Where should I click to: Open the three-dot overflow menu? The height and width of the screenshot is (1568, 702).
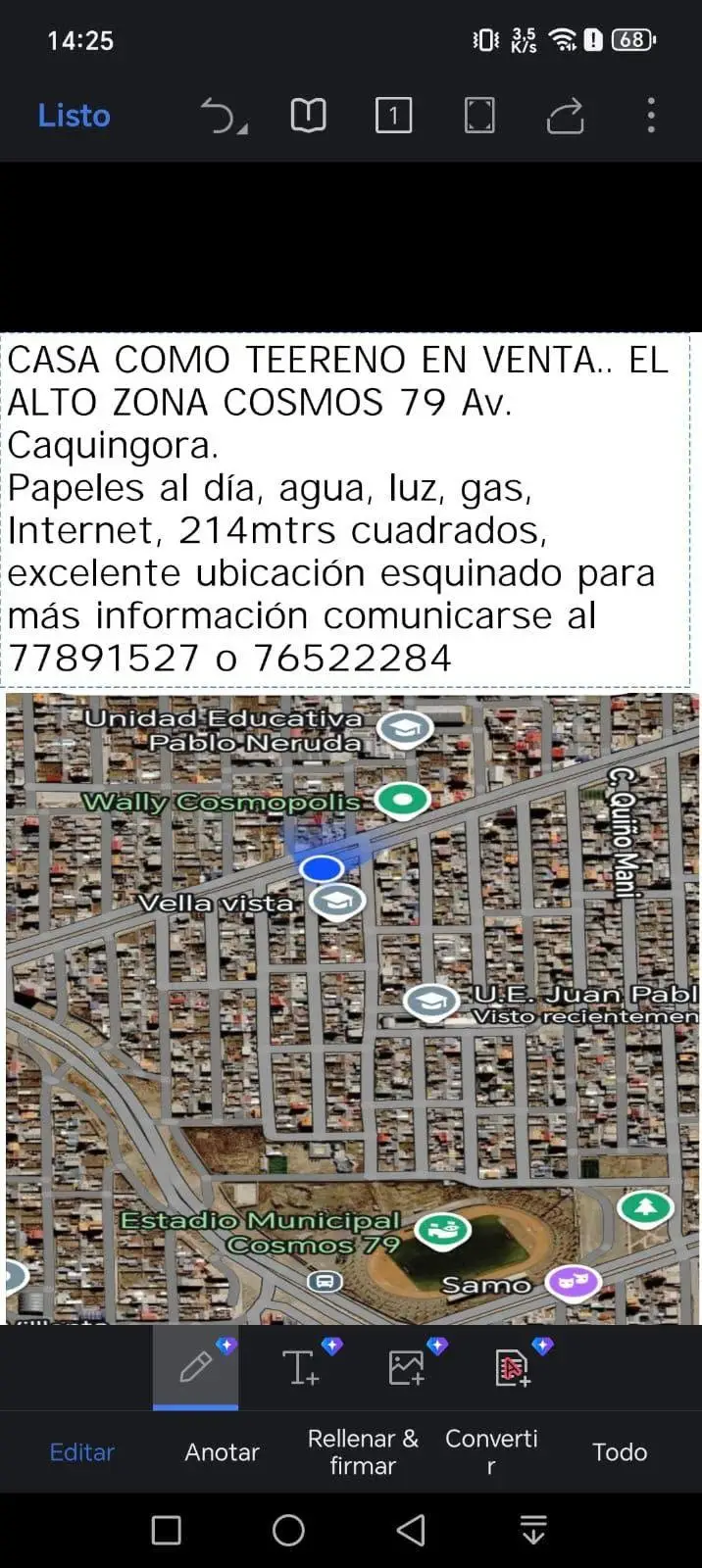pos(651,116)
